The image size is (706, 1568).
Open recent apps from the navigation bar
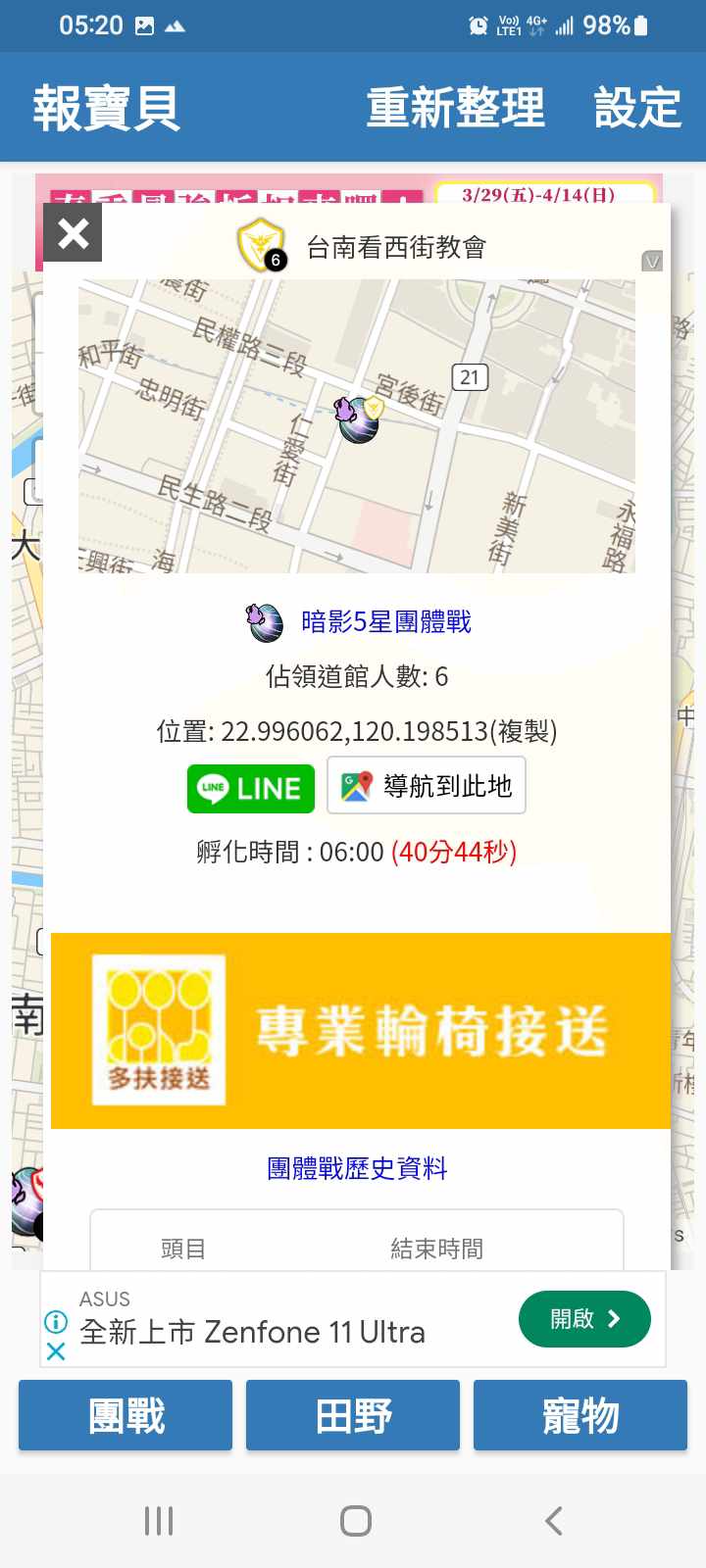tap(159, 1520)
